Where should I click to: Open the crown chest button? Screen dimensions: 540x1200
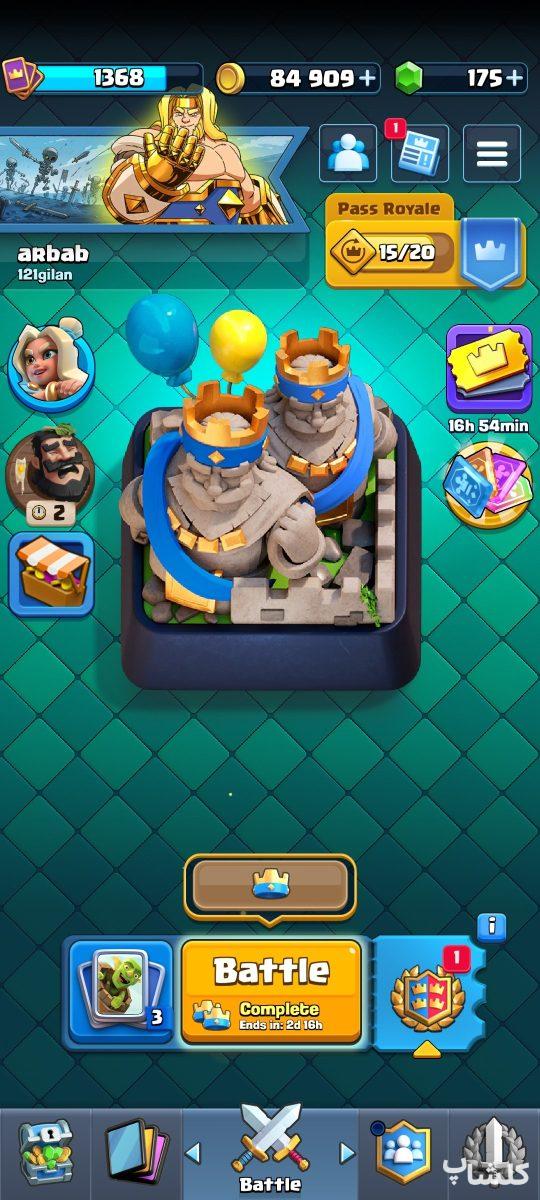click(270, 885)
